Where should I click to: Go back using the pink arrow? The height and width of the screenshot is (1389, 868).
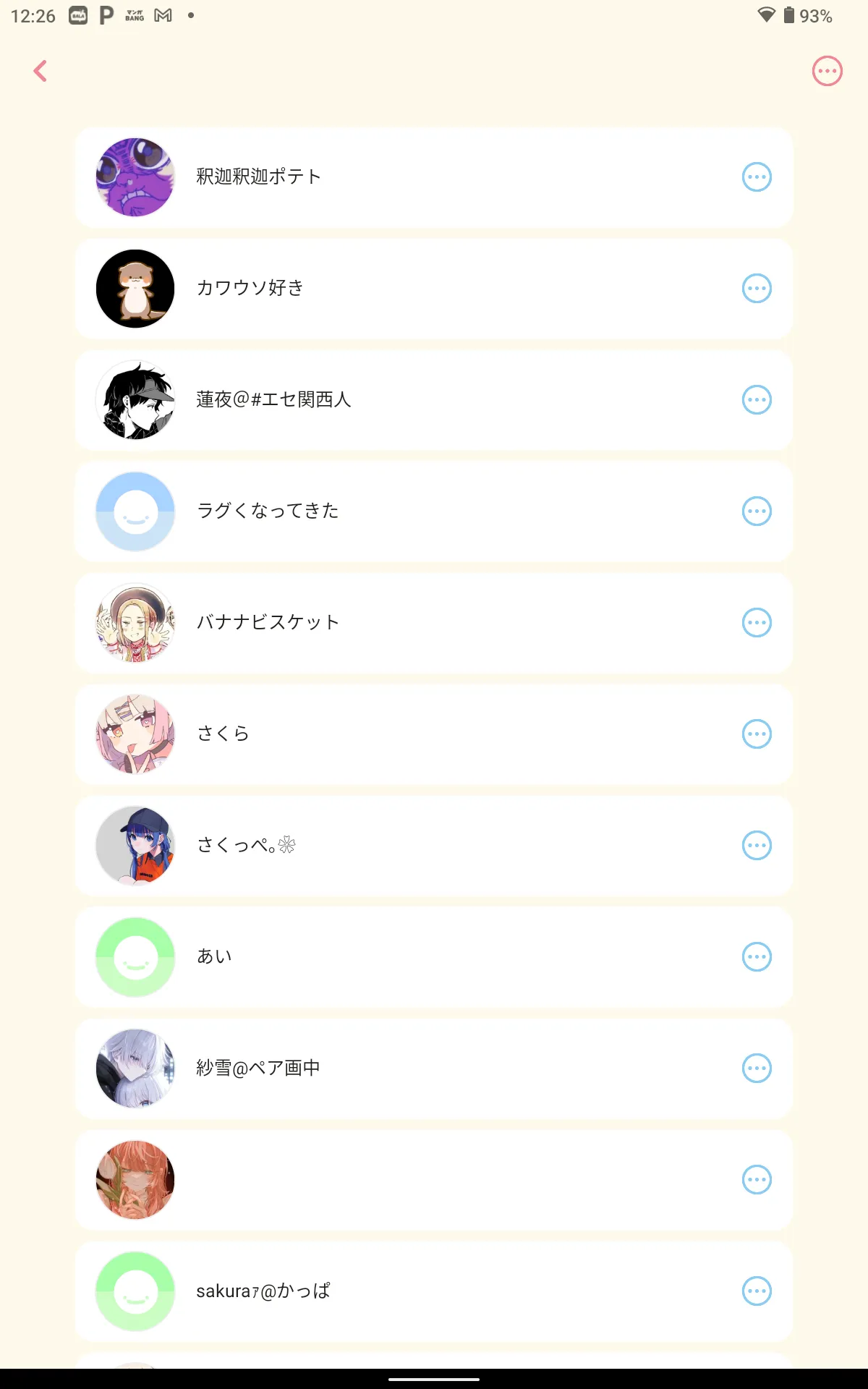coord(41,71)
